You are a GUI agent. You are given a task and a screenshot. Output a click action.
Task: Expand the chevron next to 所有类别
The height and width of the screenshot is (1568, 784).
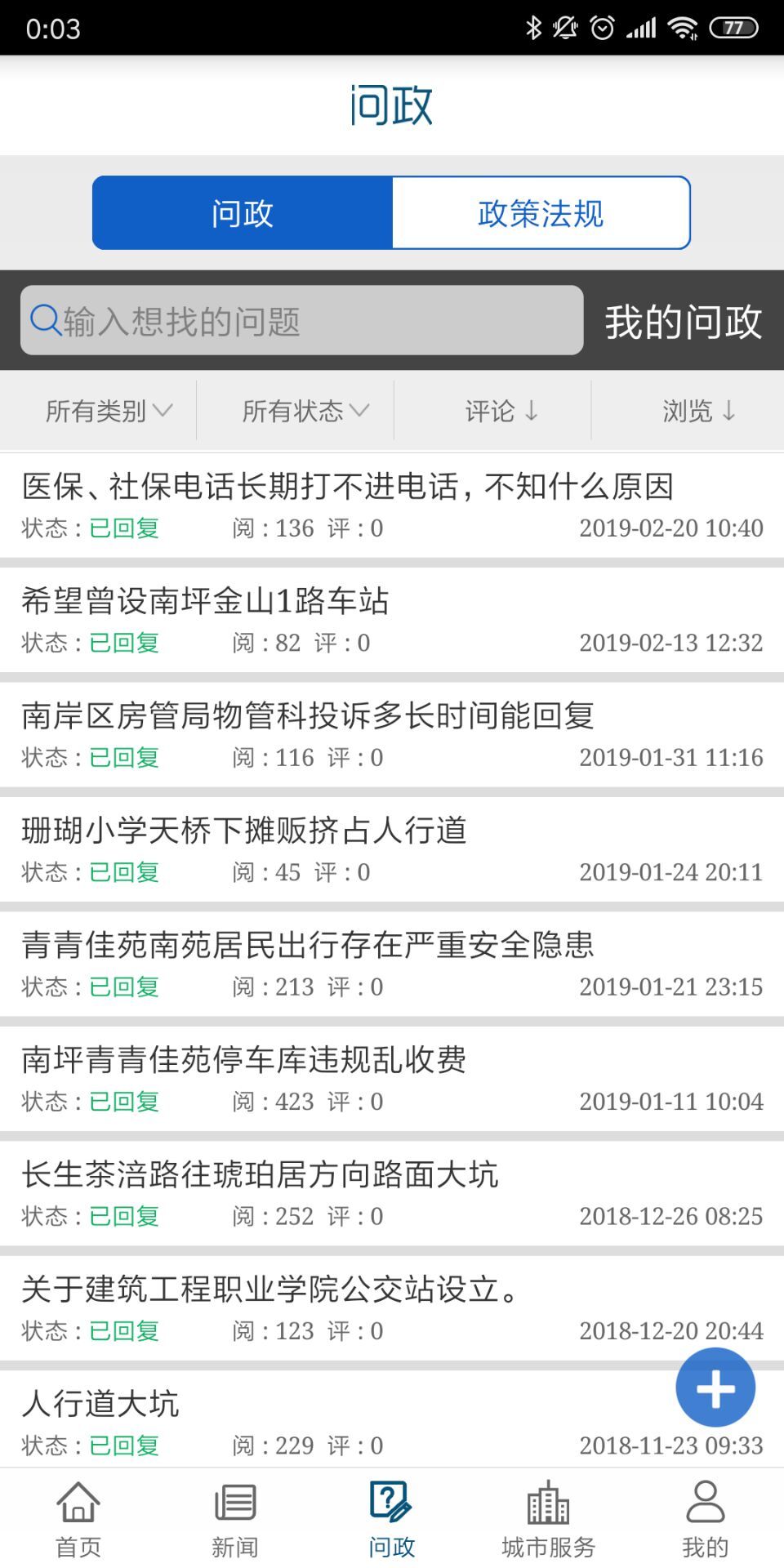pyautogui.click(x=165, y=411)
